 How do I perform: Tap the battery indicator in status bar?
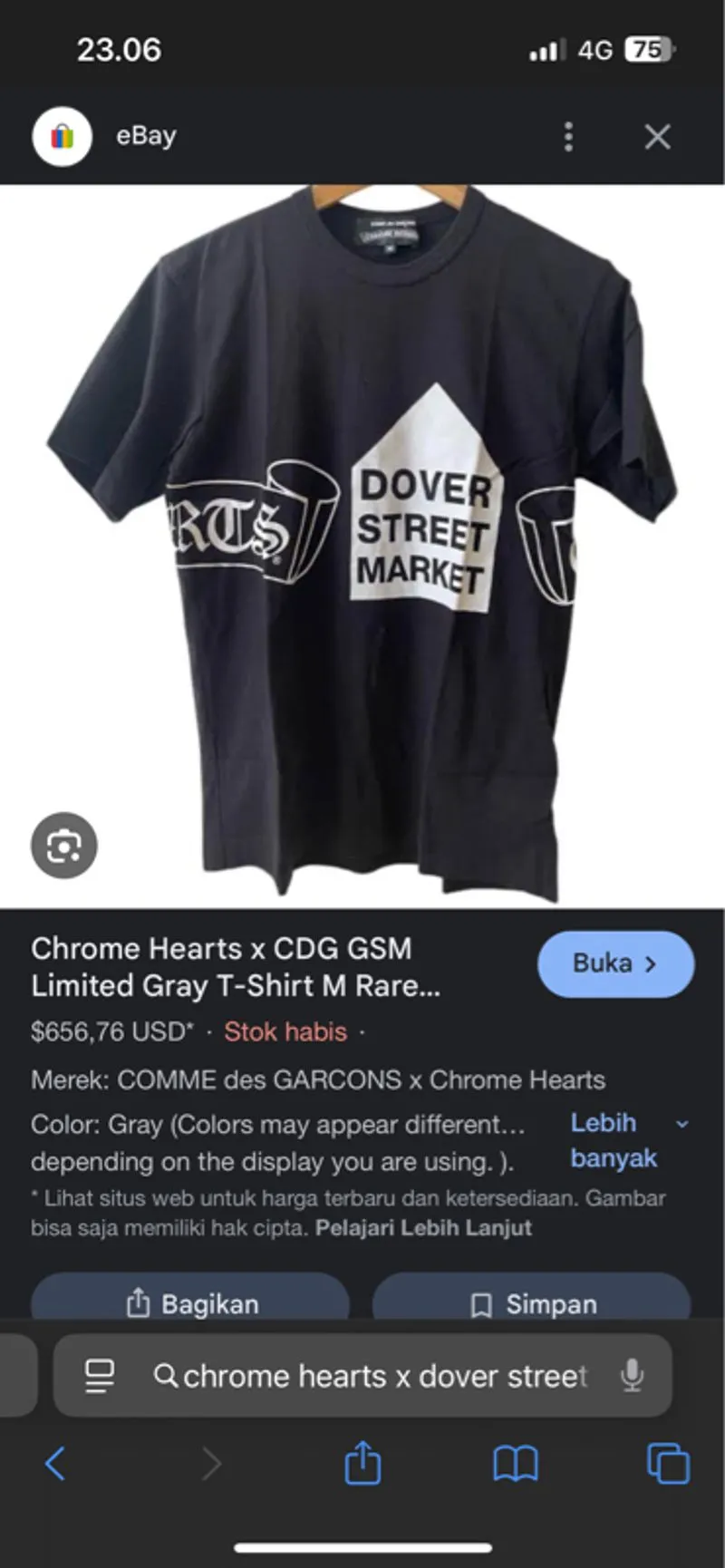(x=649, y=49)
